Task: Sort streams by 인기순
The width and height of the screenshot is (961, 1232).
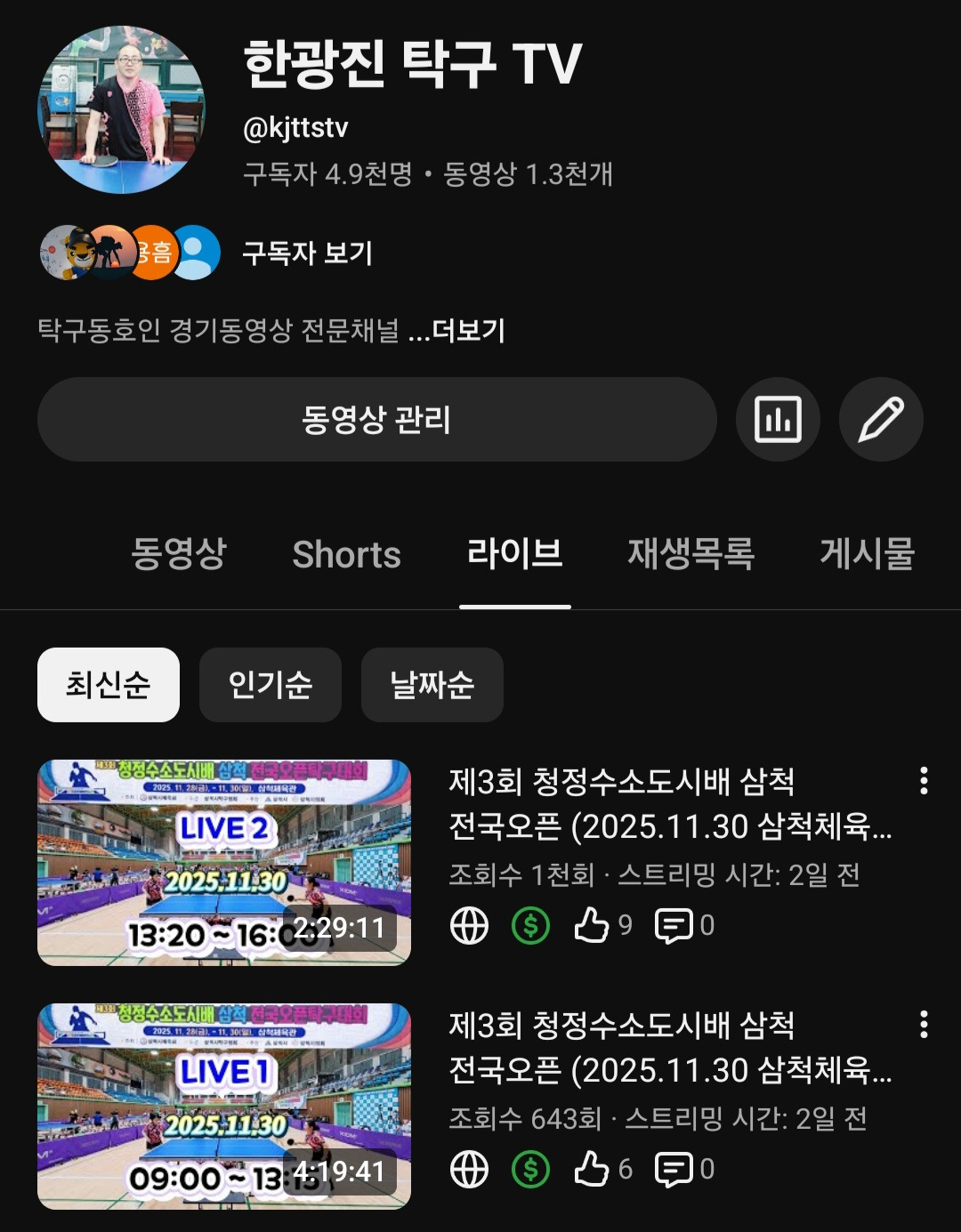Action: (271, 685)
